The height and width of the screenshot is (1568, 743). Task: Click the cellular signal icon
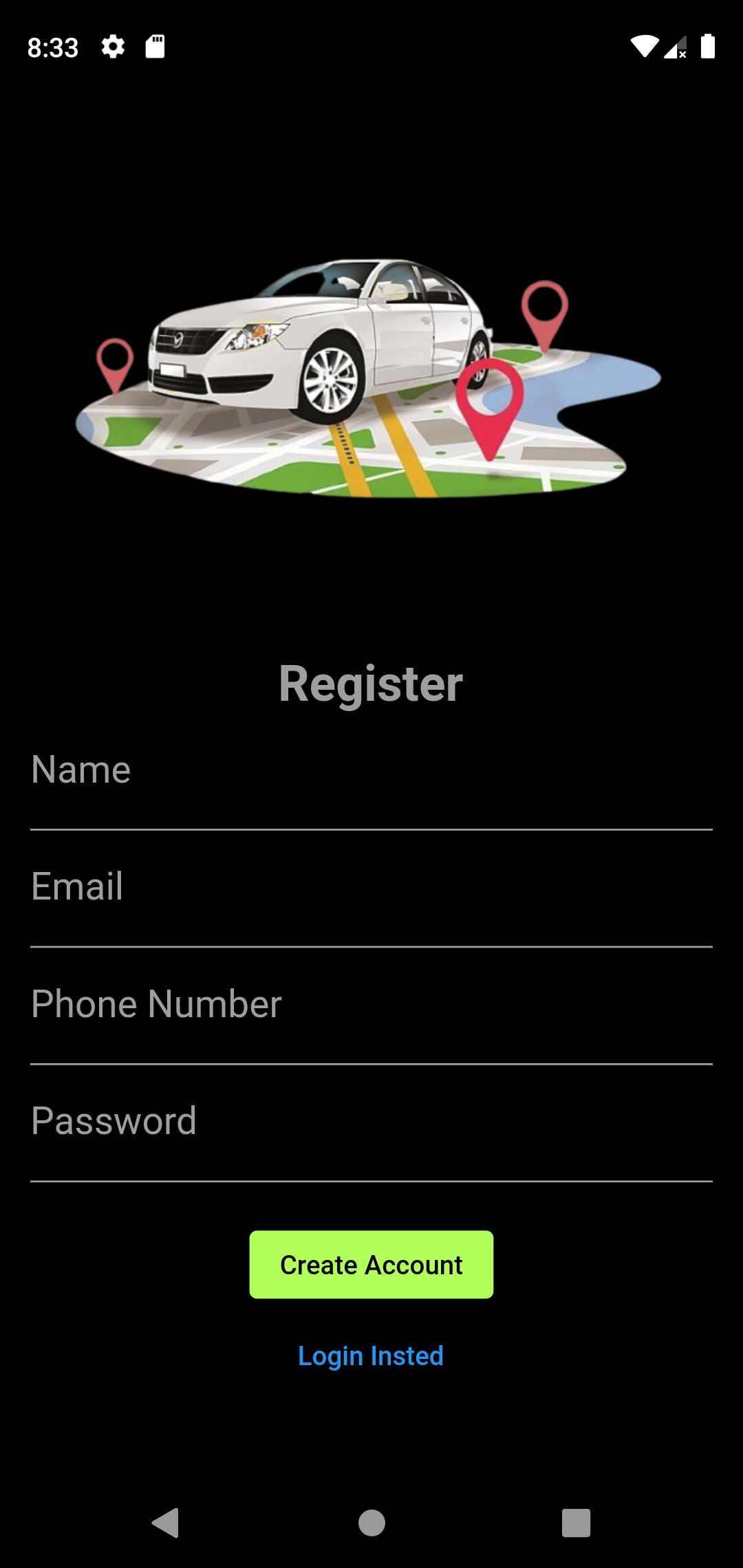(x=674, y=48)
